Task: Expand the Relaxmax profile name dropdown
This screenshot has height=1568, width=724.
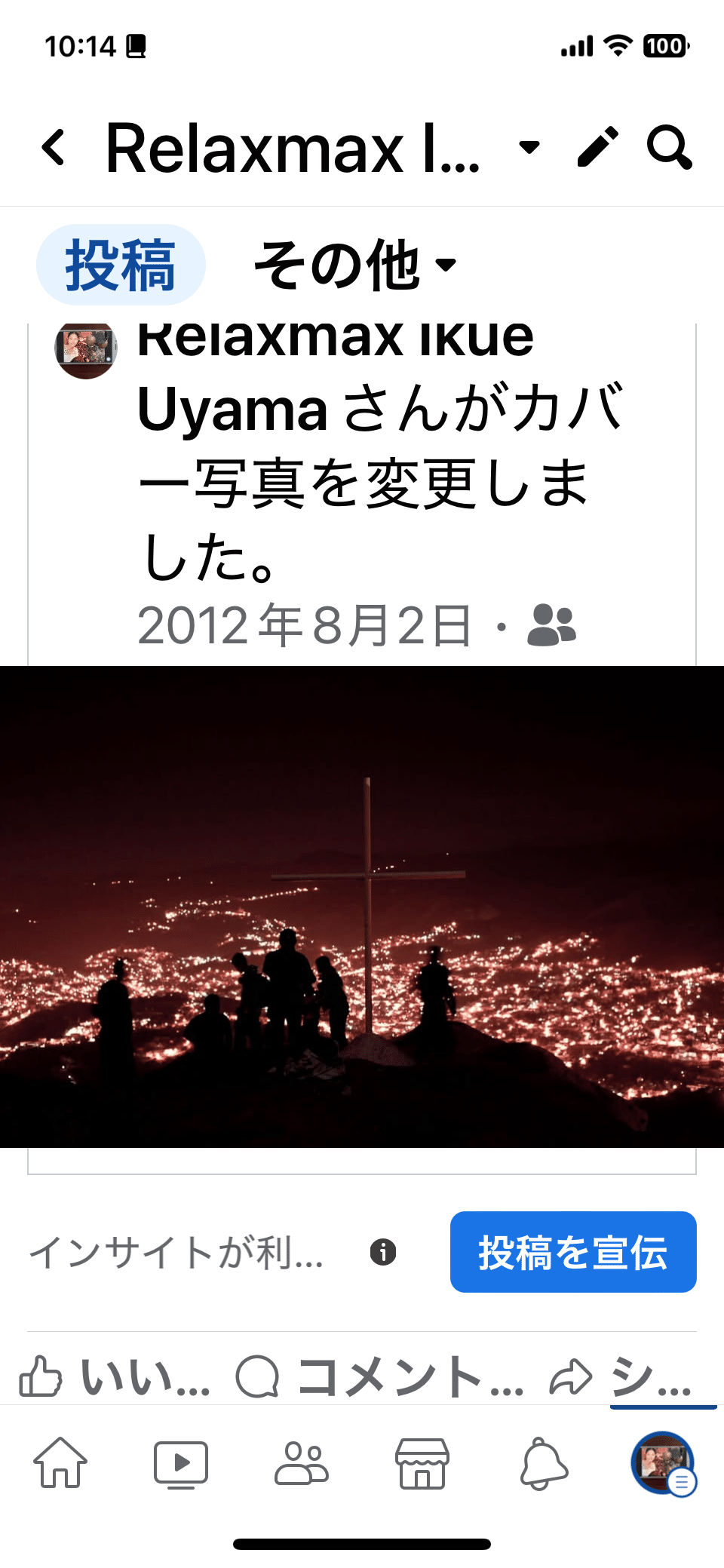Action: click(529, 147)
